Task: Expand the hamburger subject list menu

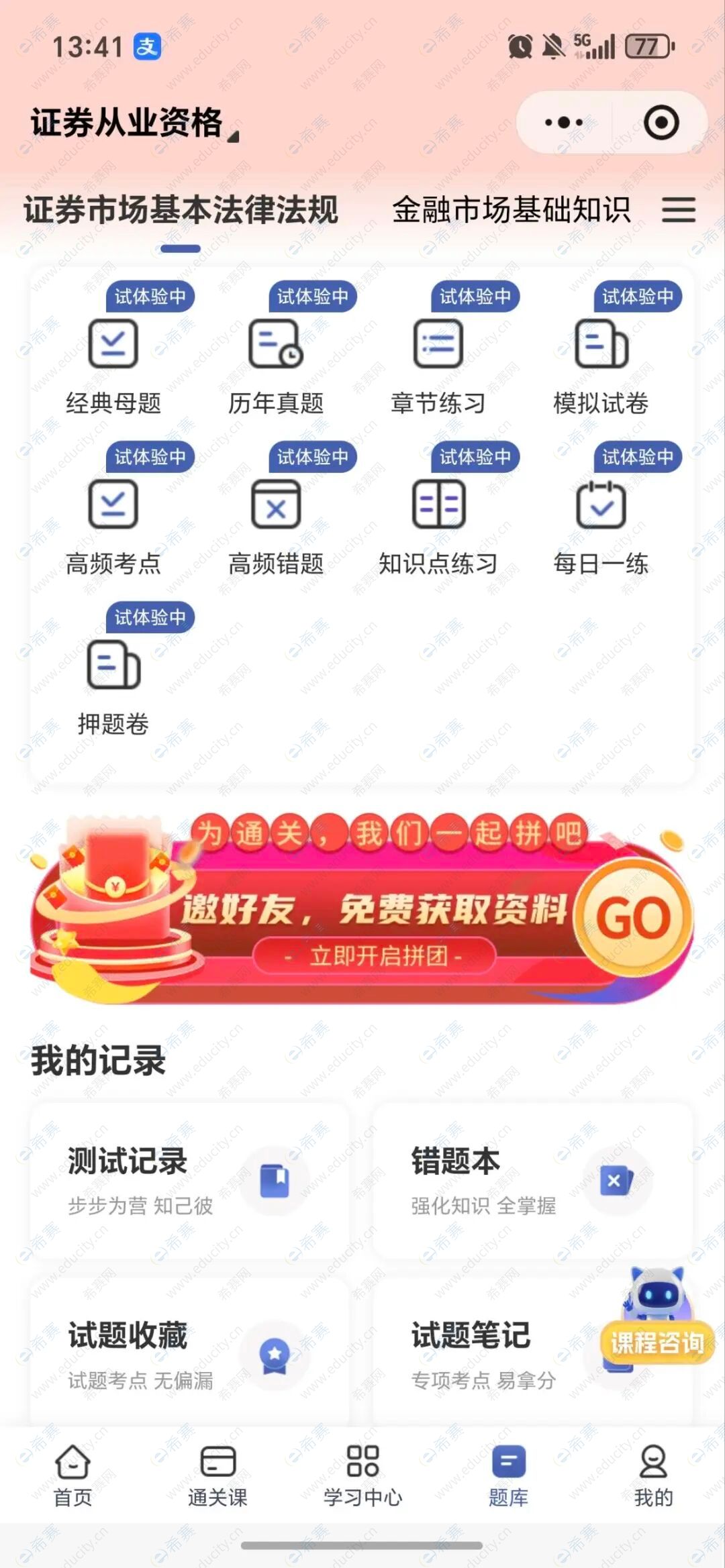Action: [679, 210]
